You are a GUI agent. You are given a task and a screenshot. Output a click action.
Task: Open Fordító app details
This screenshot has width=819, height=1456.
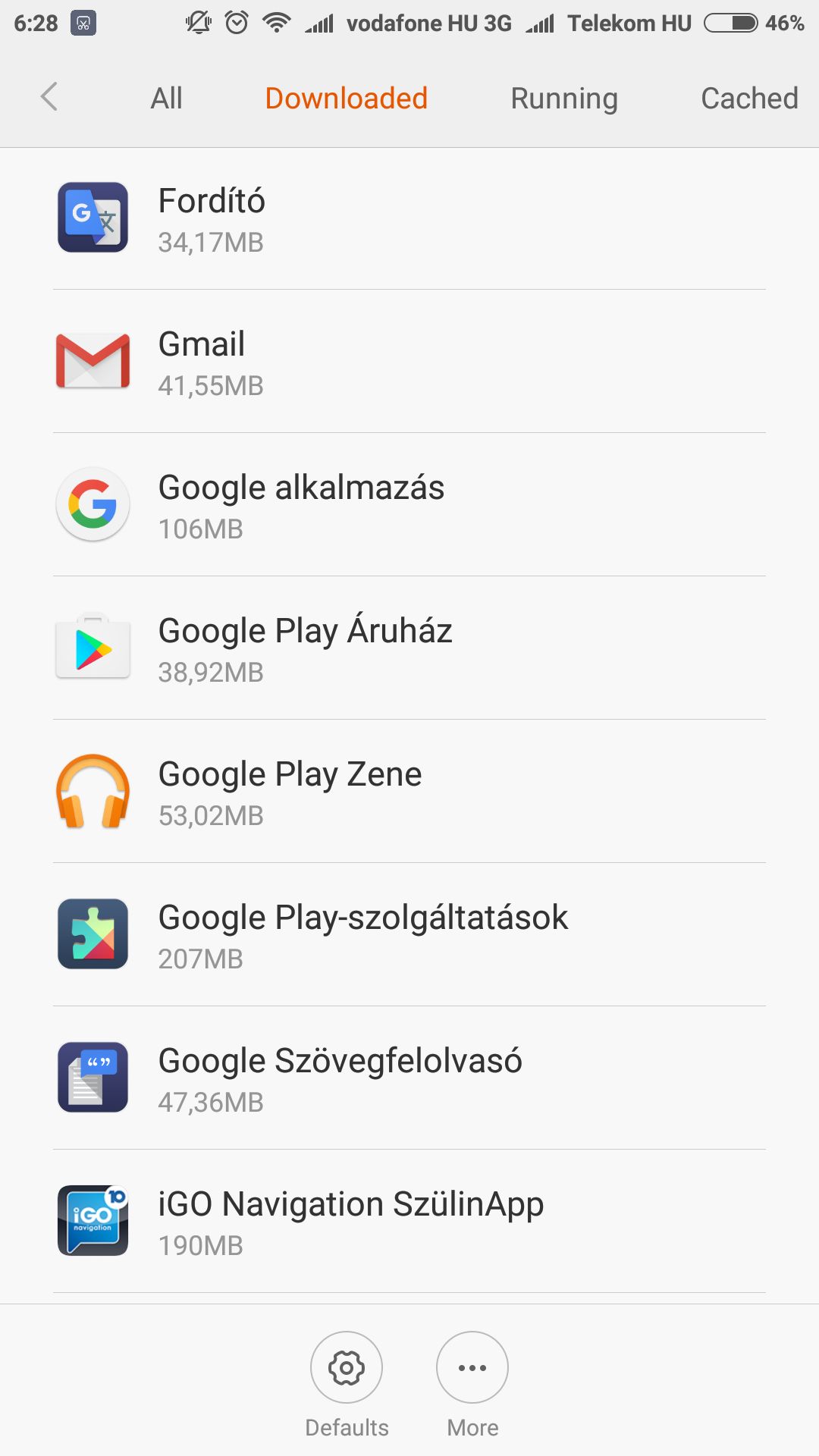409,218
